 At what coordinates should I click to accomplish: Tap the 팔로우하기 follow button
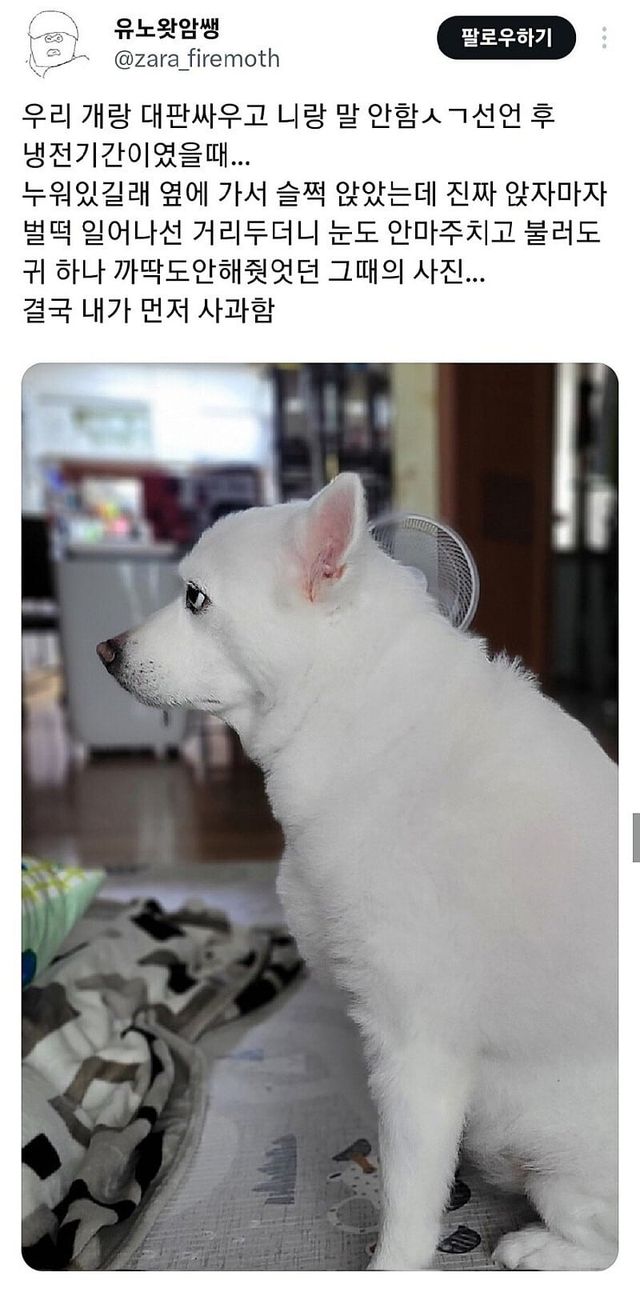click(x=506, y=38)
